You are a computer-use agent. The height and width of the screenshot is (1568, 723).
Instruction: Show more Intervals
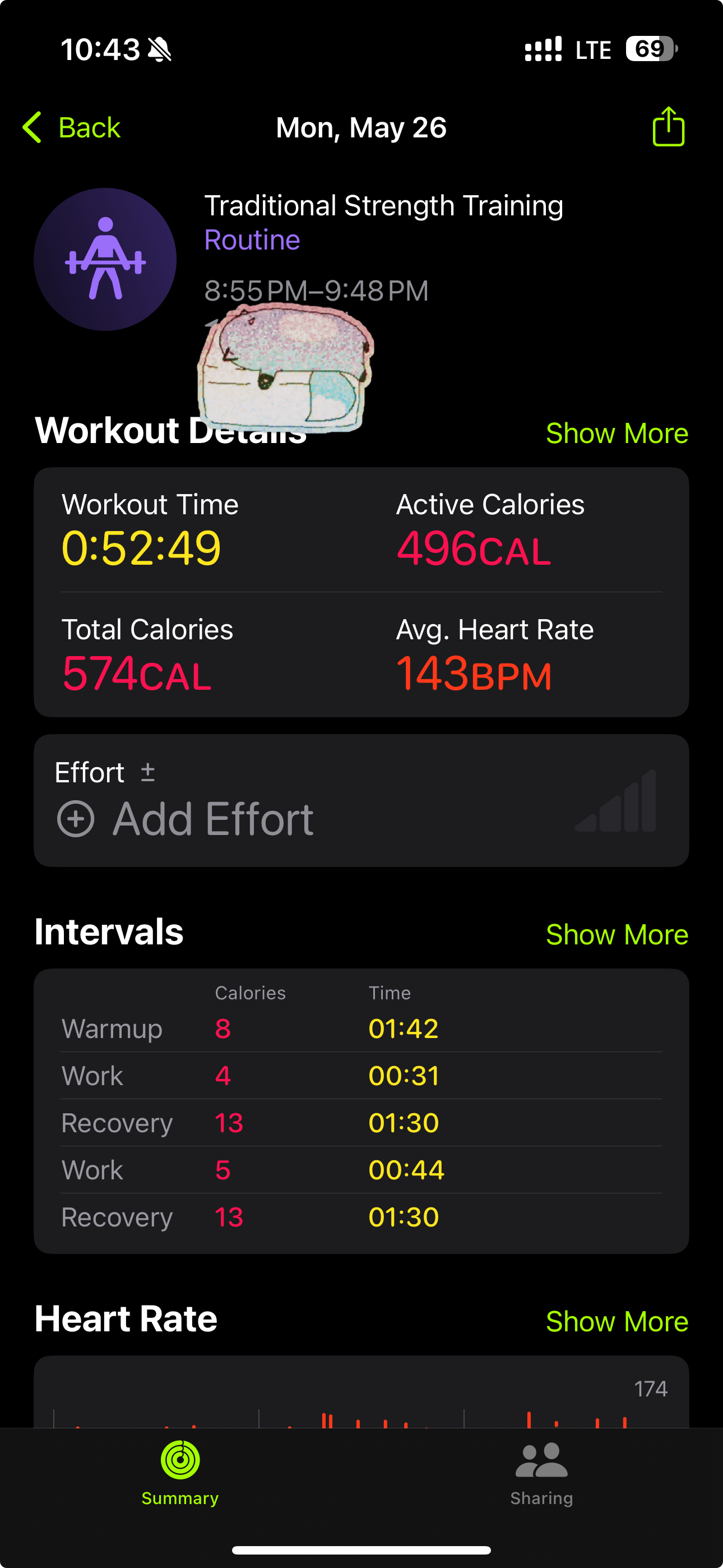[617, 934]
